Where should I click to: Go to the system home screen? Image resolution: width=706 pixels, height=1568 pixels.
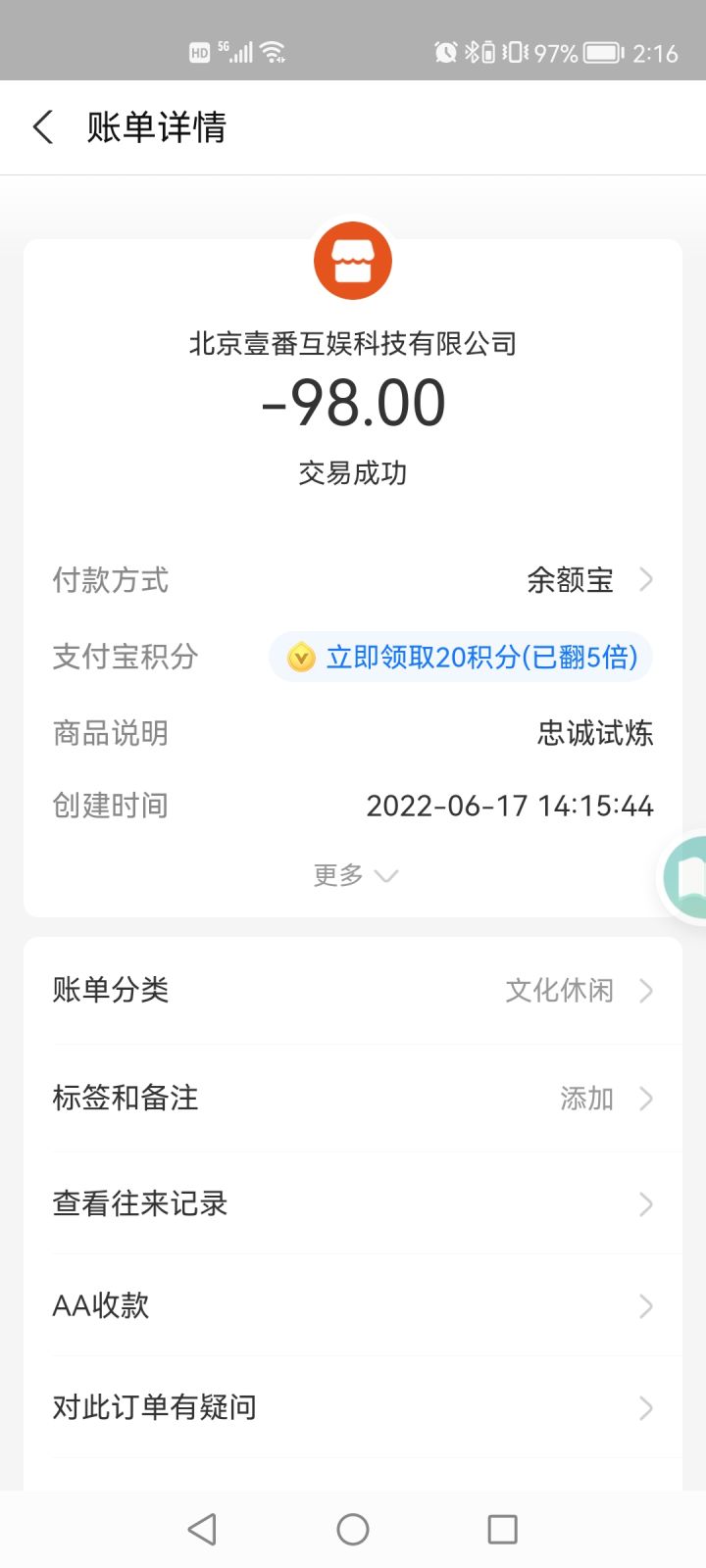(353, 1529)
